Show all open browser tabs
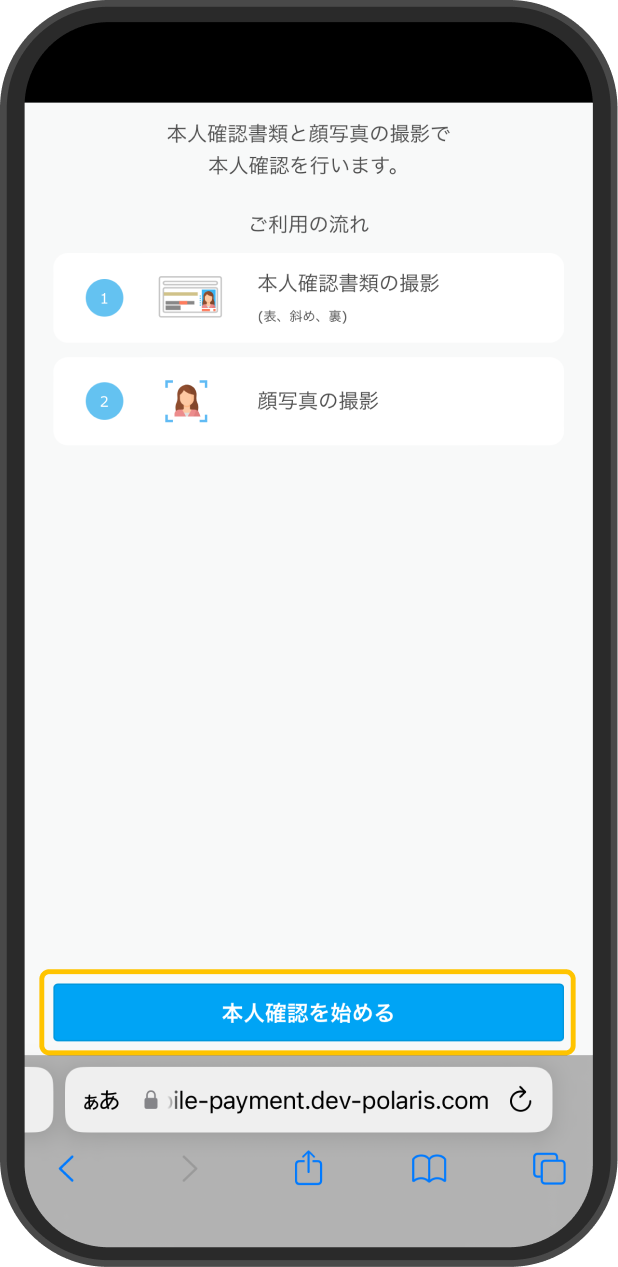 coord(549,1168)
